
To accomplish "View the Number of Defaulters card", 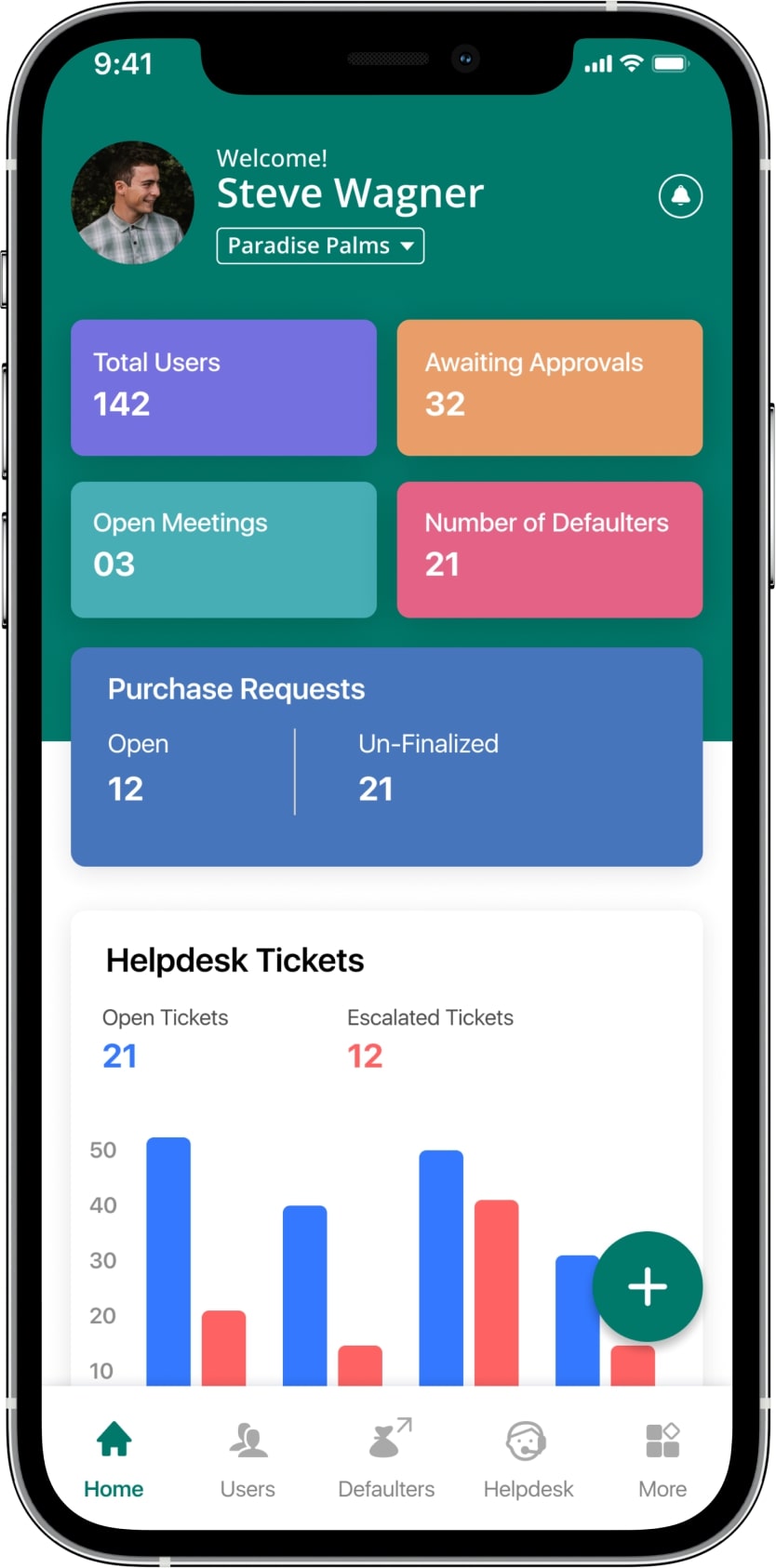I will [x=549, y=549].
